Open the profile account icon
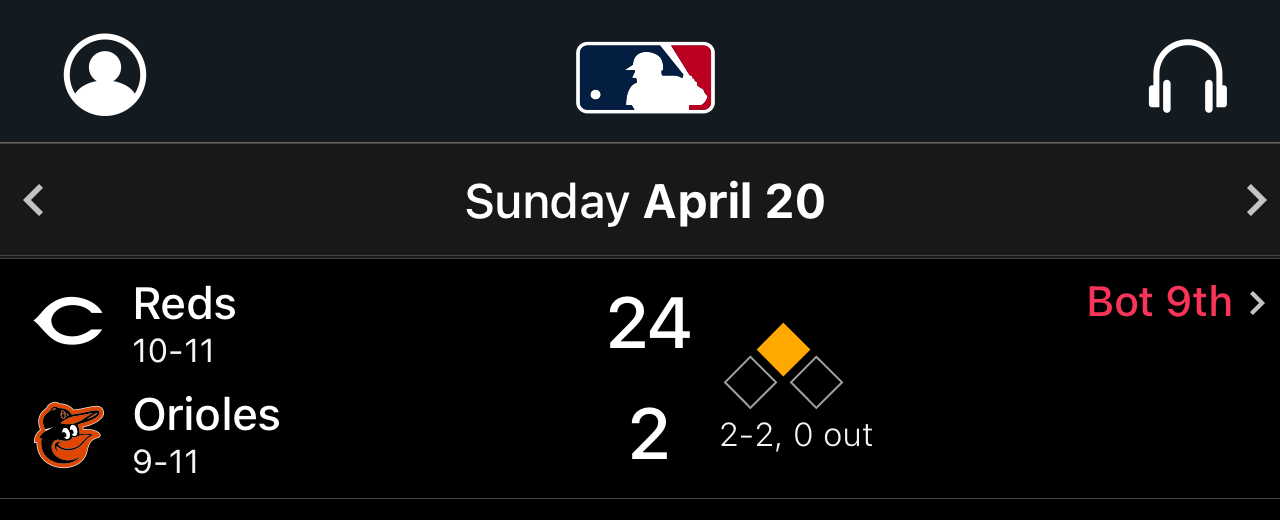Screen dimensions: 1280x520 click(x=105, y=76)
